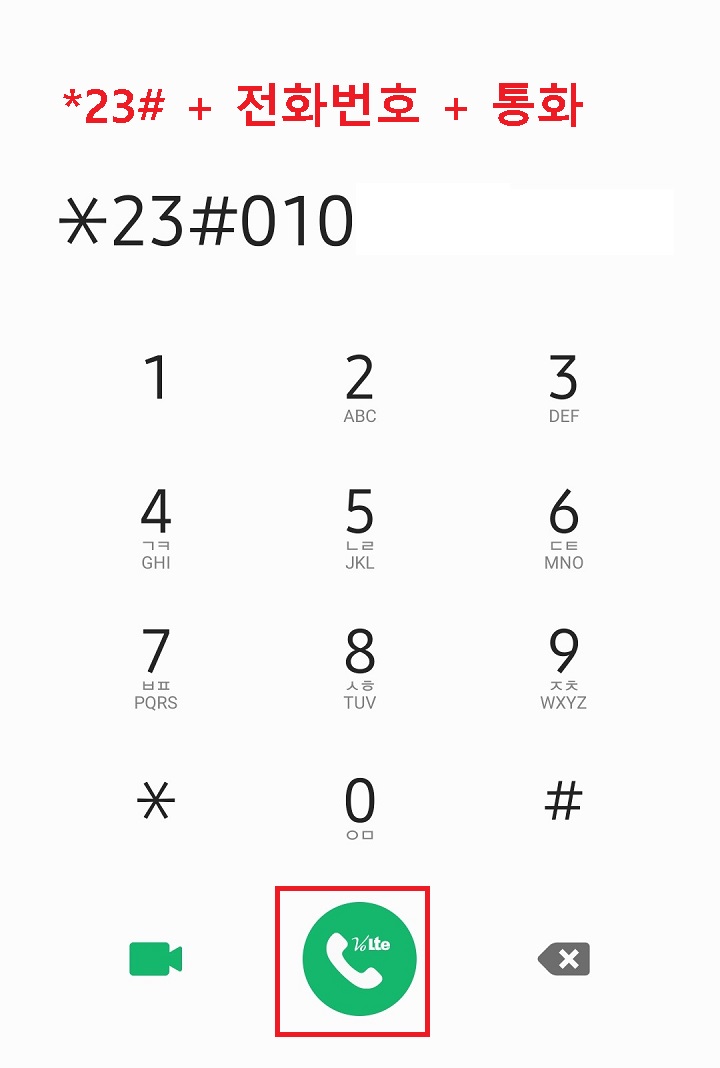
Task: Tap the green camcorder icon for video calling
Action: click(155, 957)
